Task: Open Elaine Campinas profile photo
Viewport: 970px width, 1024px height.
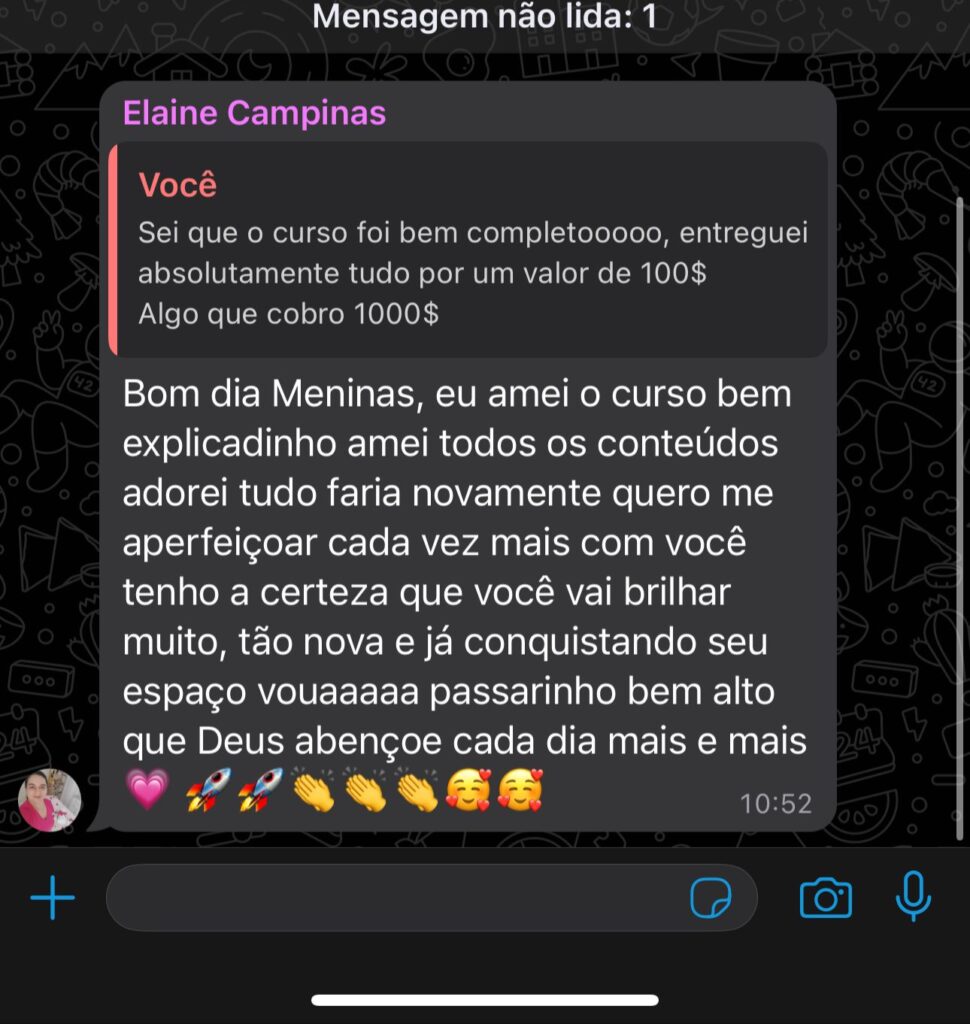Action: (x=50, y=801)
